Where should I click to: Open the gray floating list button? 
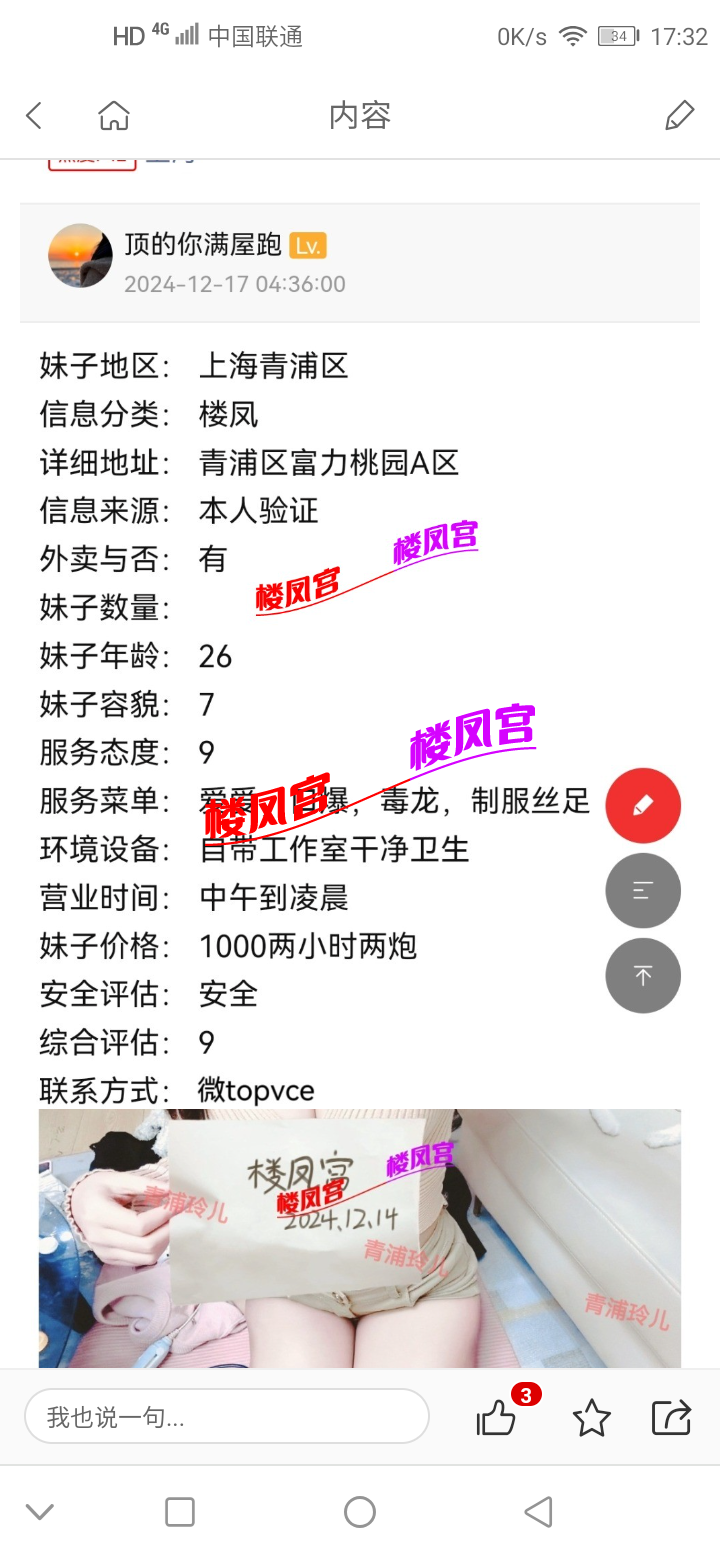point(643,891)
